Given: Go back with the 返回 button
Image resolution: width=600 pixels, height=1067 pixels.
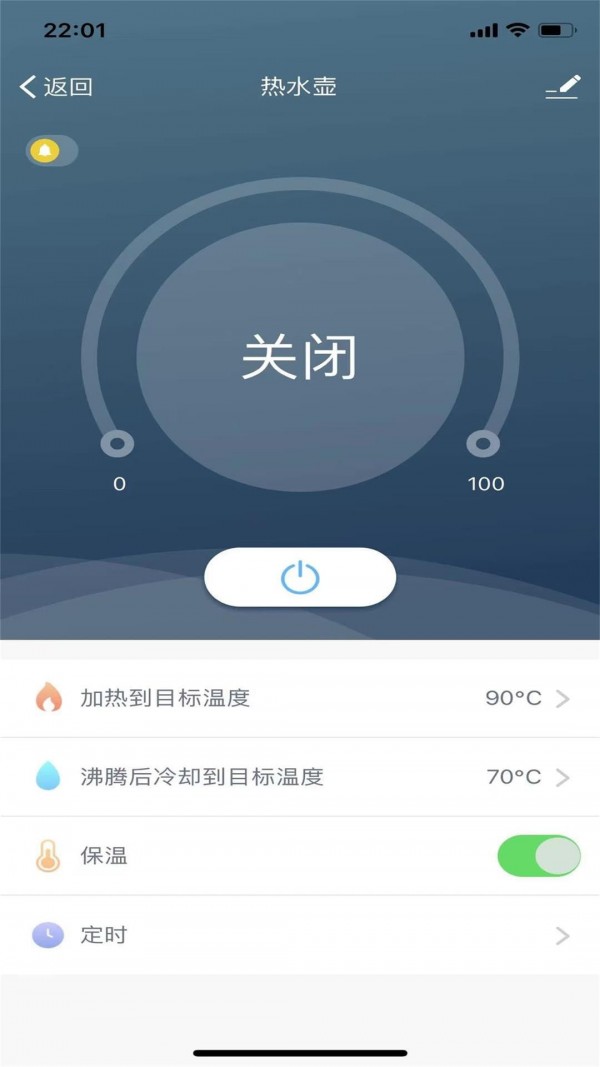Looking at the screenshot, I should (x=56, y=87).
